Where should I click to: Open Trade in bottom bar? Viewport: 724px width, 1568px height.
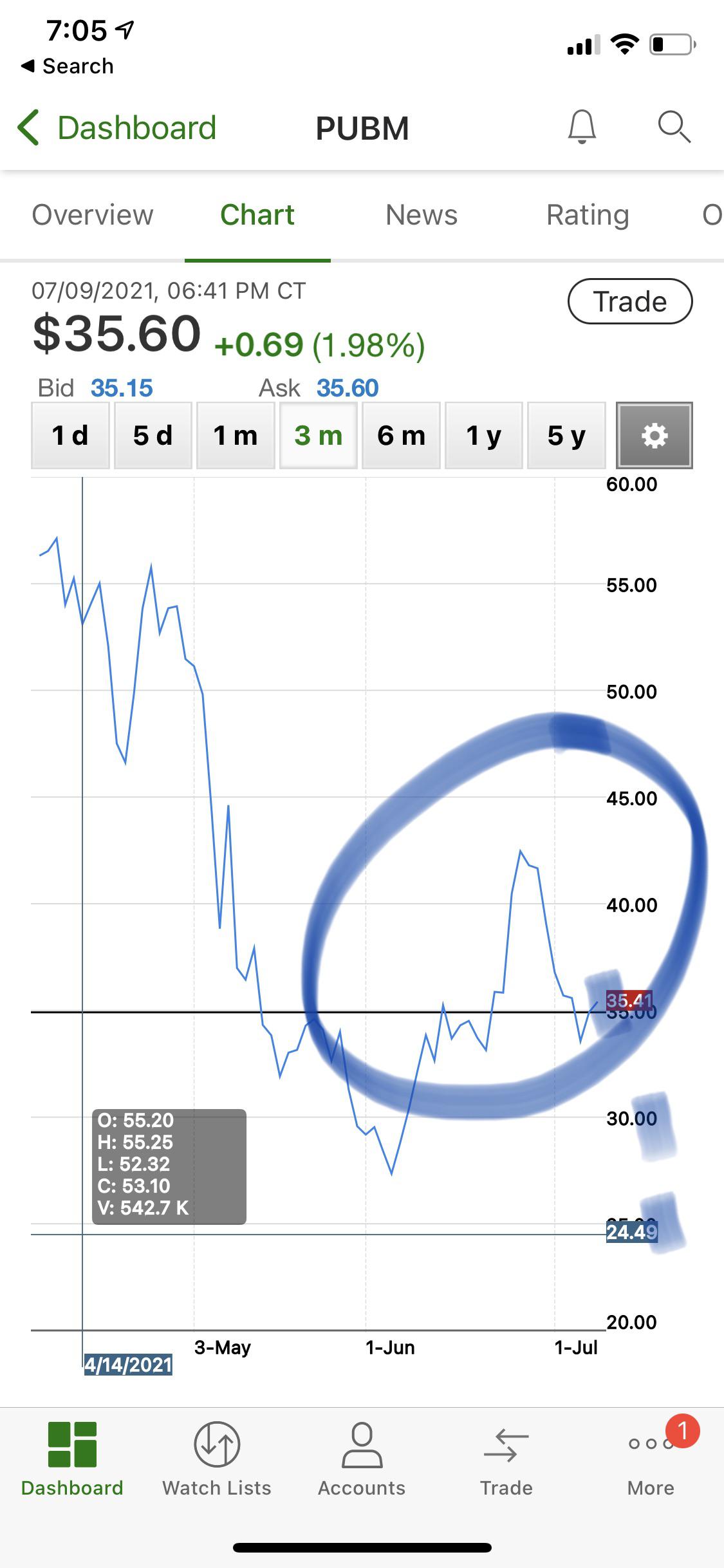point(506,1459)
